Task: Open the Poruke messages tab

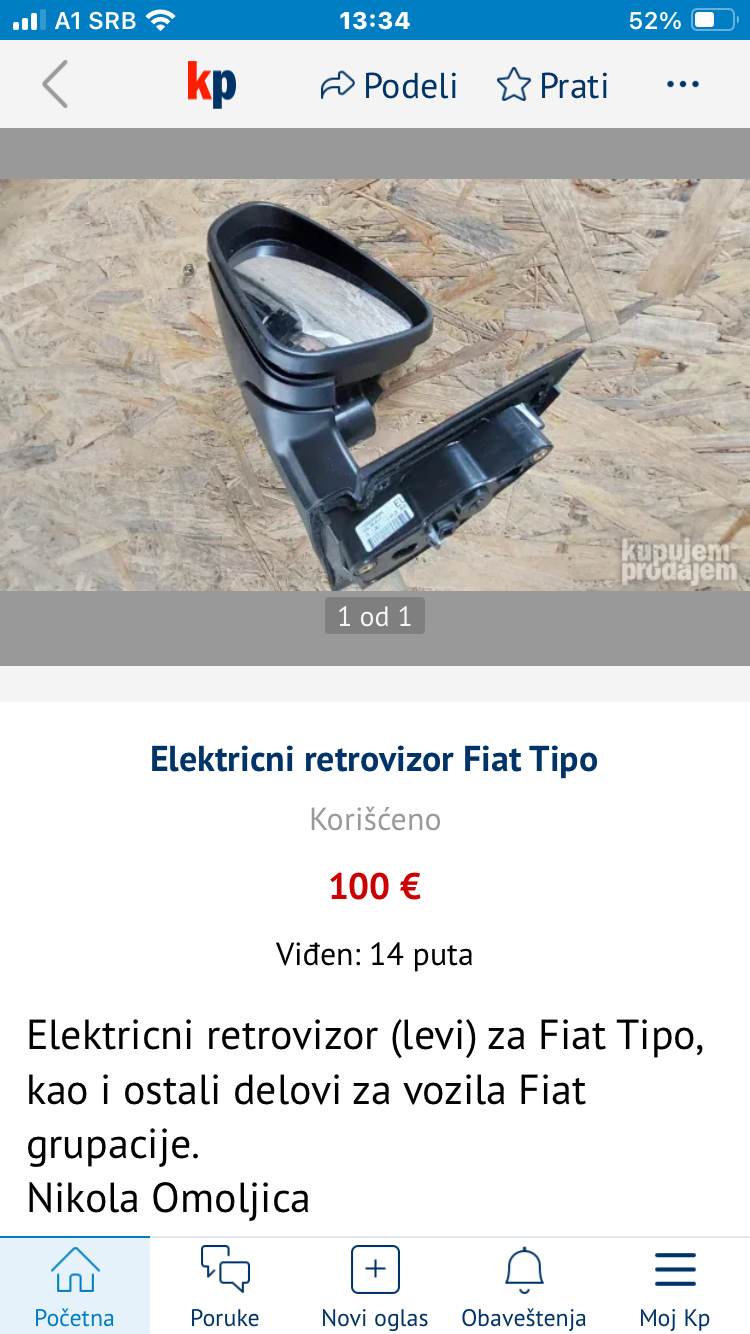Action: click(225, 1286)
